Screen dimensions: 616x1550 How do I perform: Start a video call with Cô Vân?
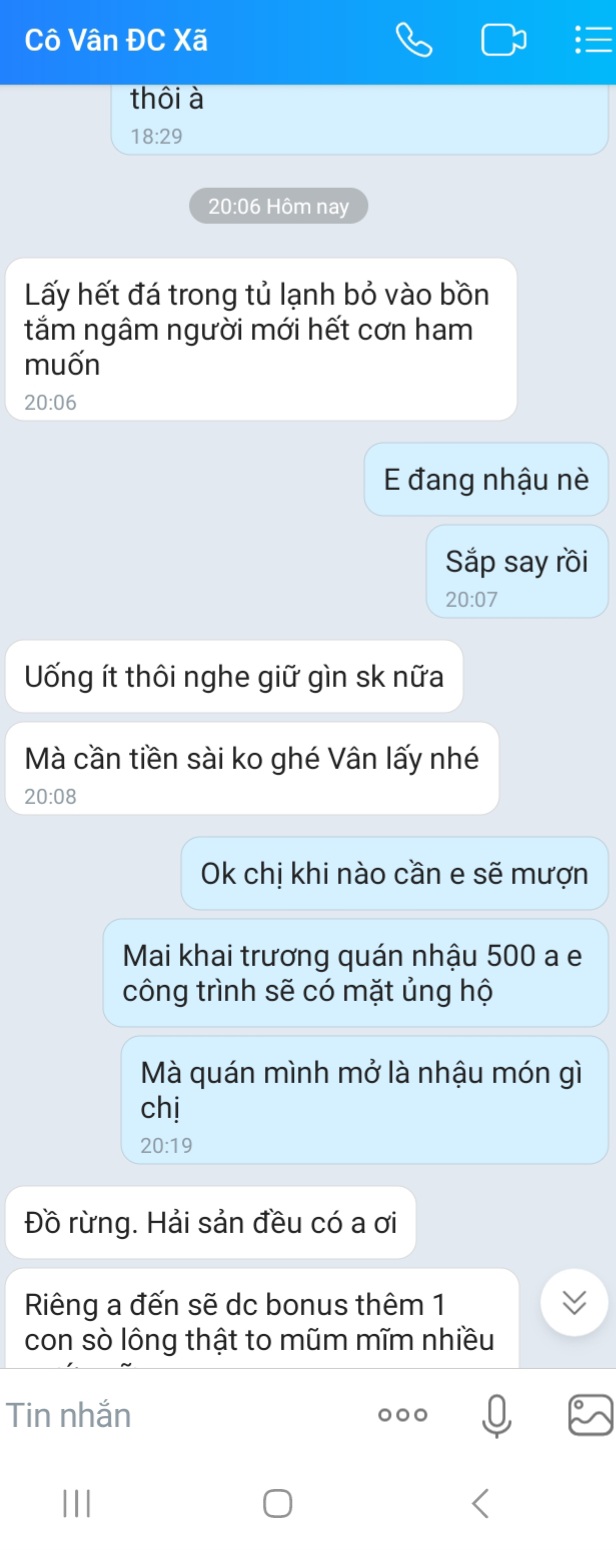coord(503,42)
